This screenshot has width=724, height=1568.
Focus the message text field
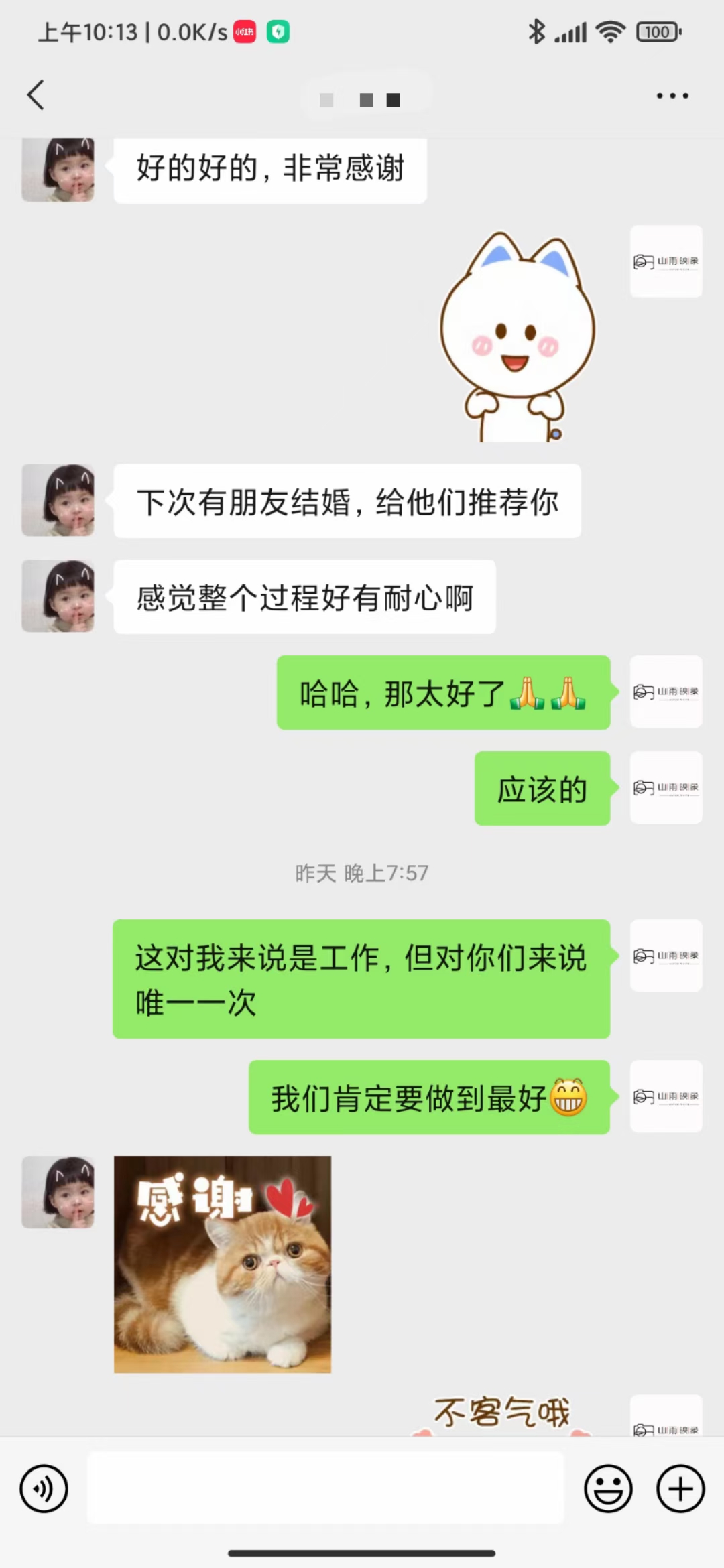pos(326,1488)
